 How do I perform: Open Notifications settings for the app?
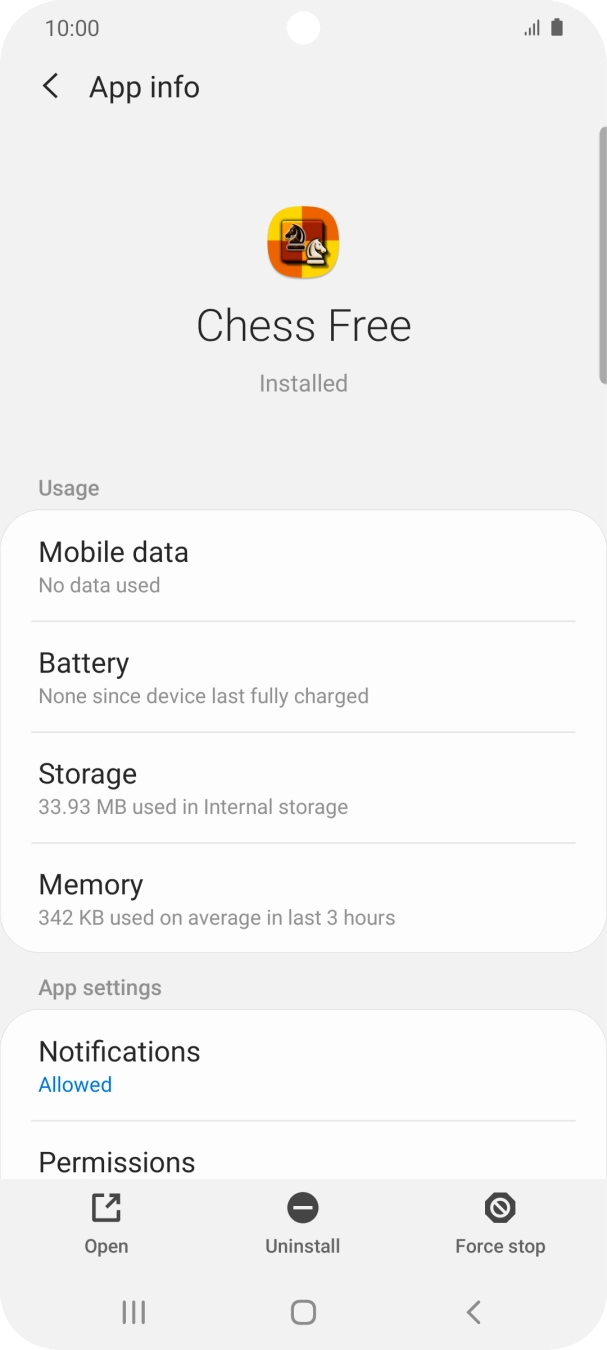pos(303,1065)
